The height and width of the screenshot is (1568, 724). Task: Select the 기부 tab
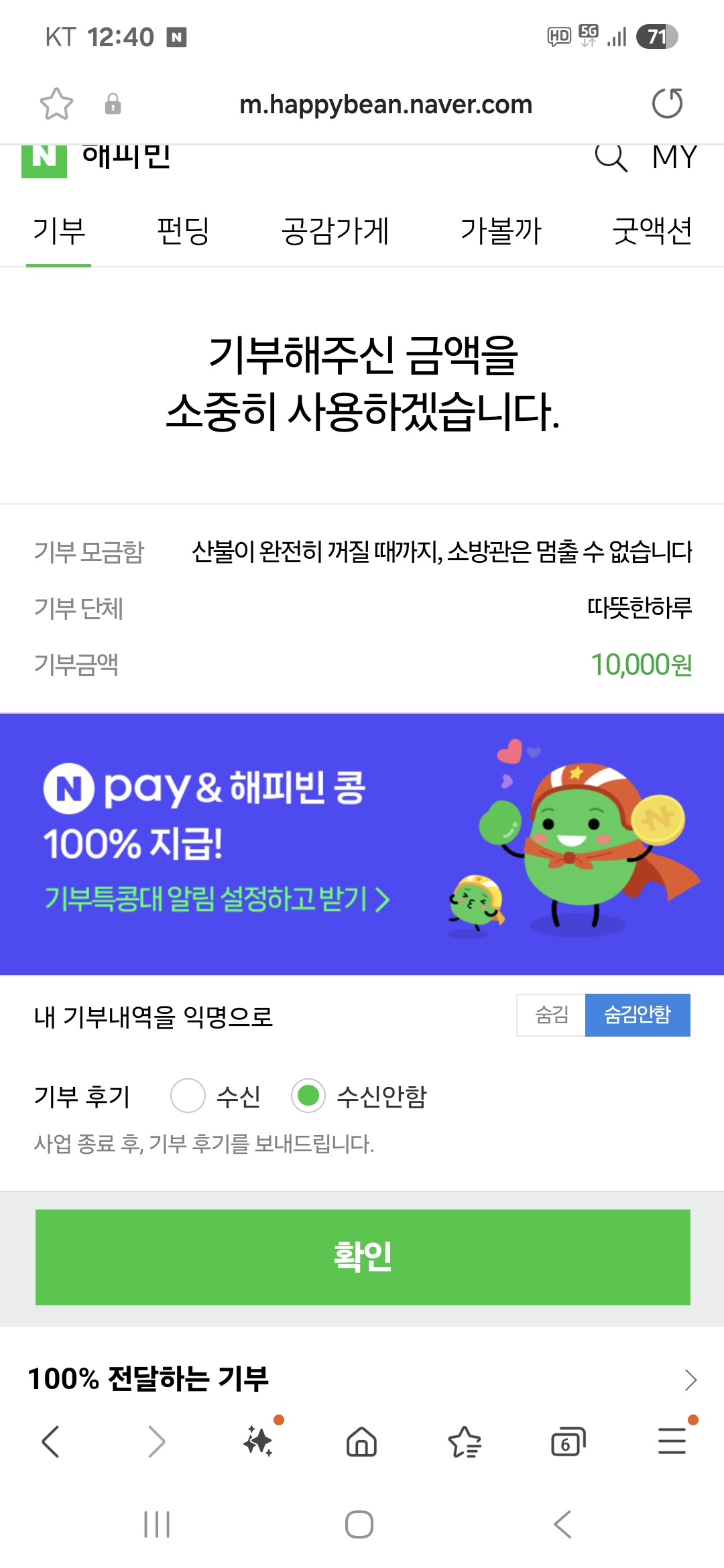(59, 231)
